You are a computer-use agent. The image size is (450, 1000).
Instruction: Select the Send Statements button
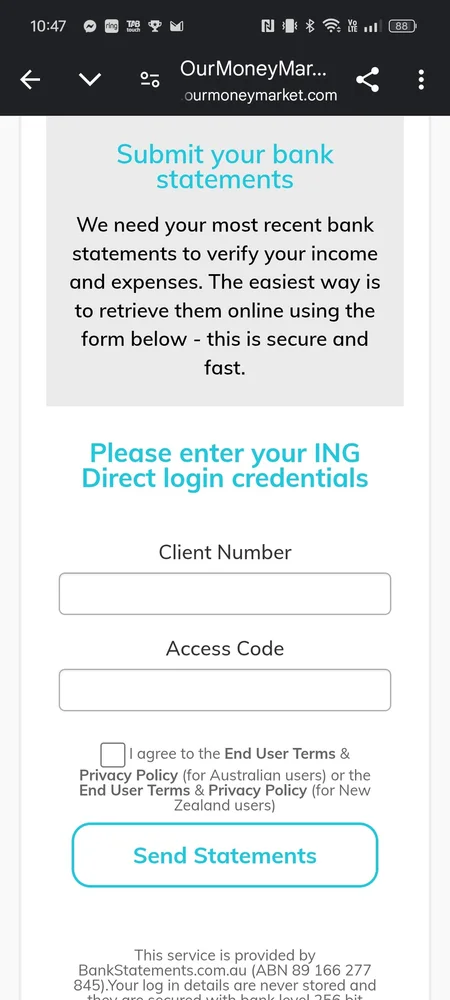tap(225, 855)
